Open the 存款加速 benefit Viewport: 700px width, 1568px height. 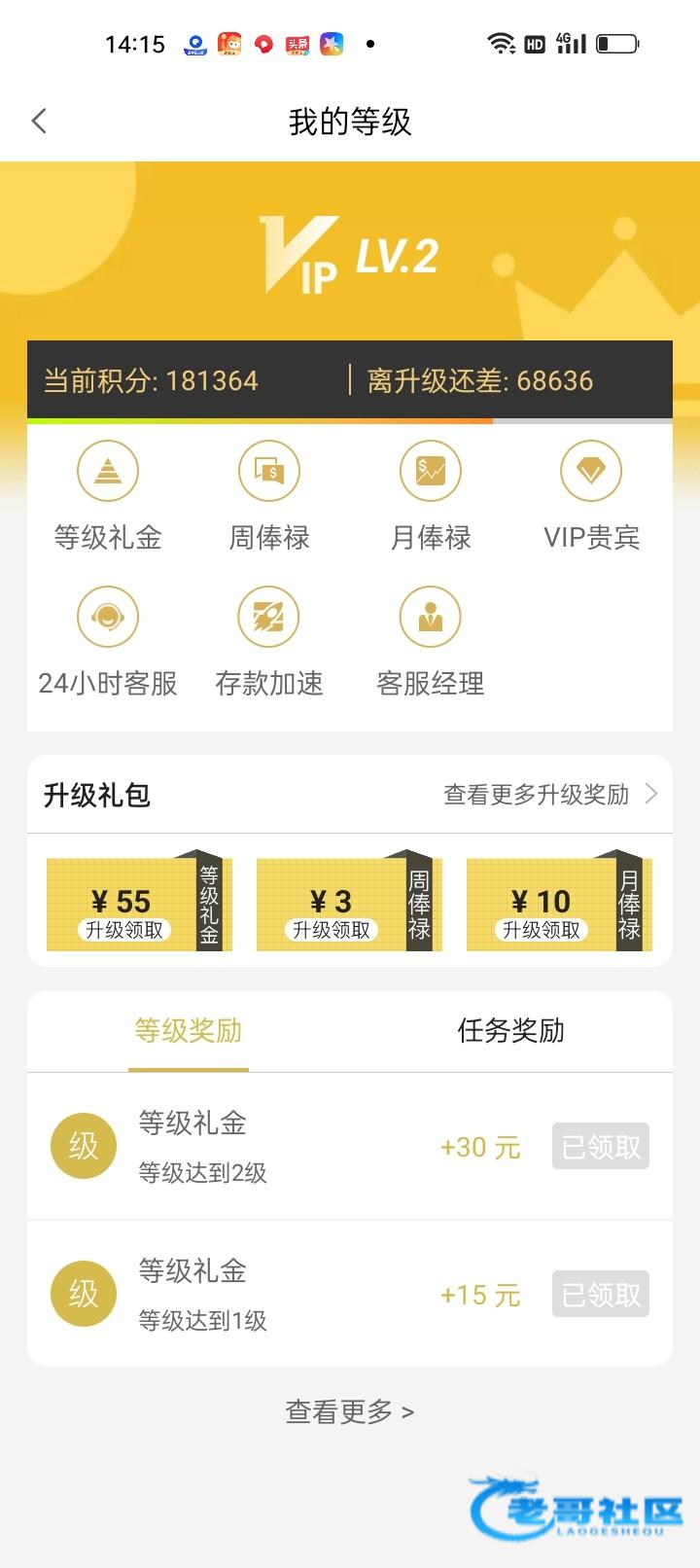click(x=268, y=617)
